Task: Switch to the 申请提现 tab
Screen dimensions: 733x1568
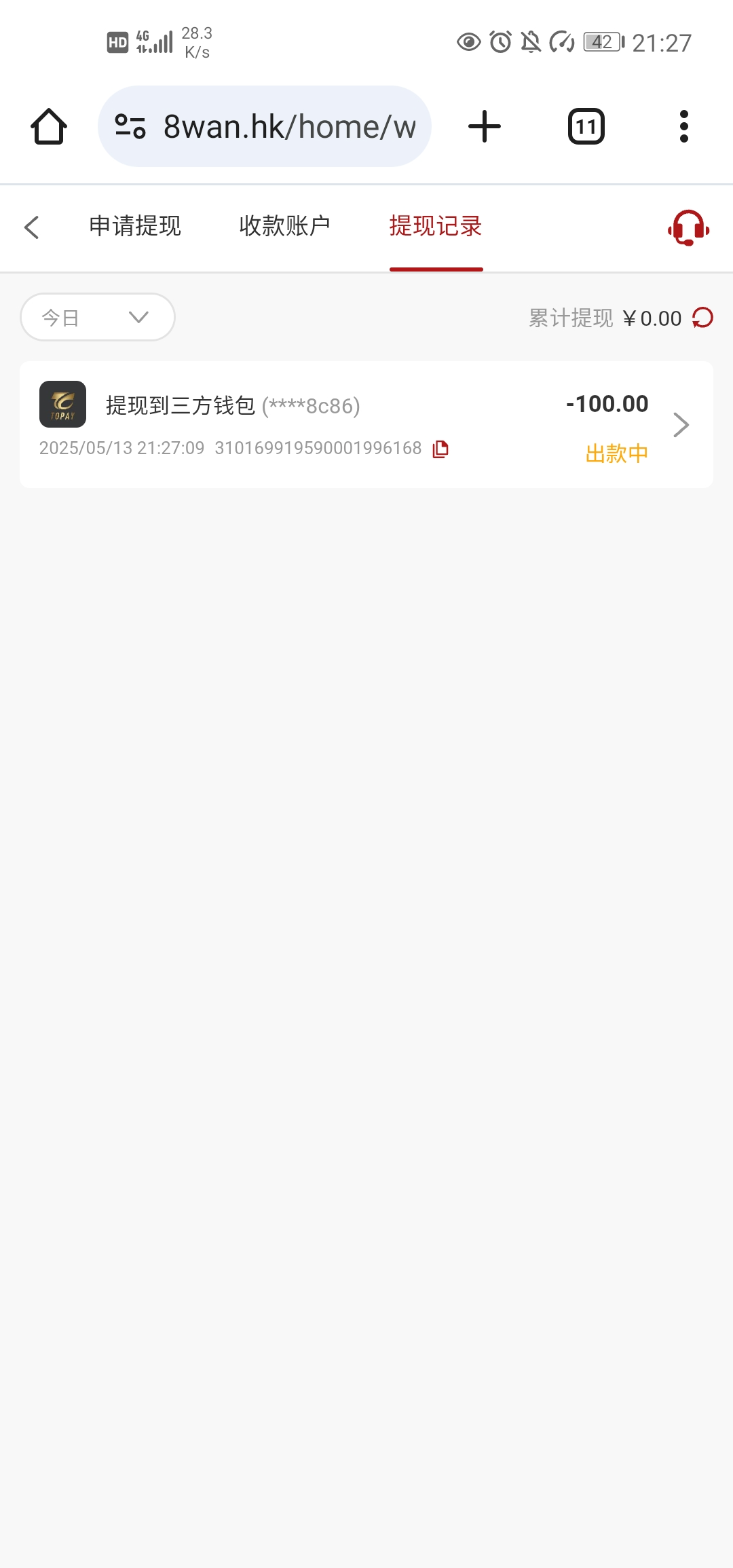Action: pos(135,226)
